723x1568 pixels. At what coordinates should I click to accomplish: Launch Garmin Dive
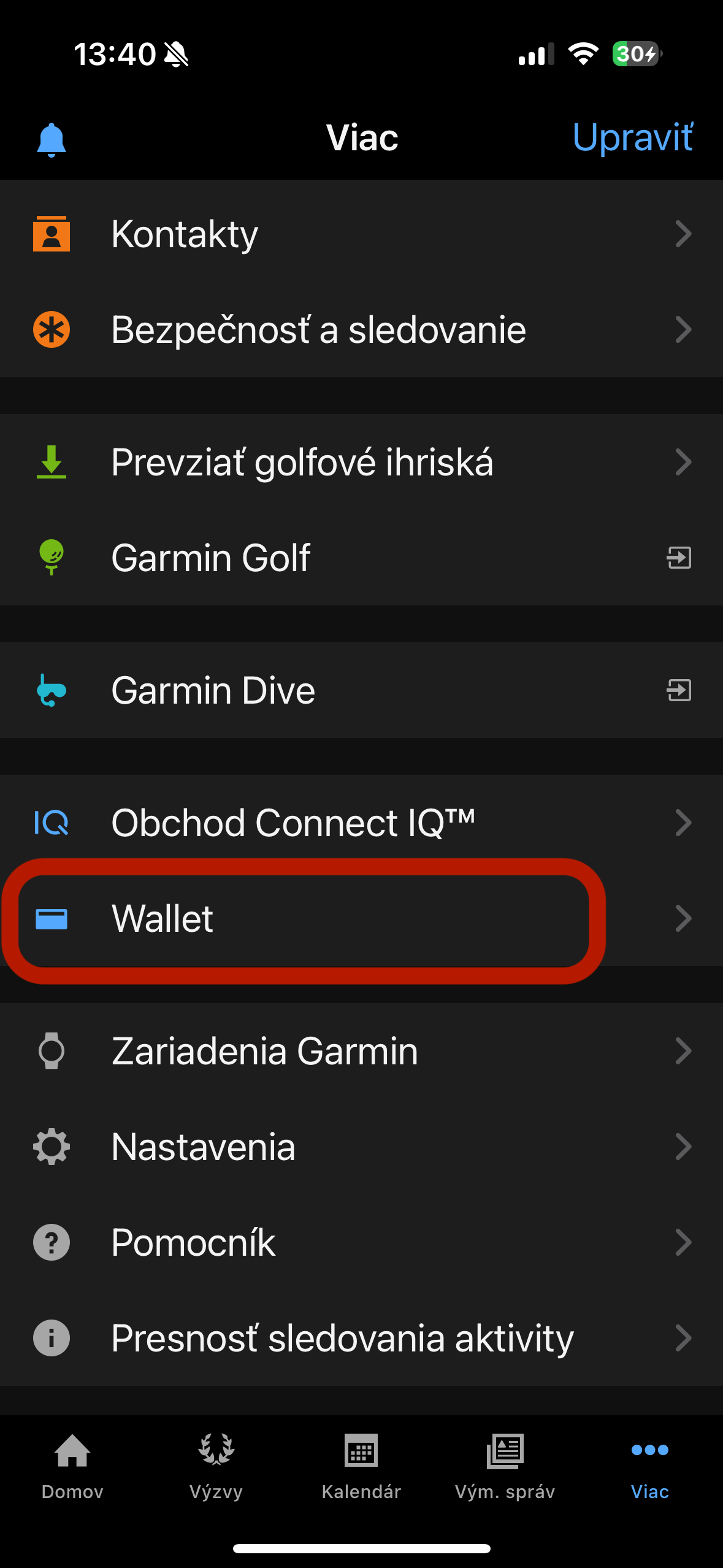361,691
